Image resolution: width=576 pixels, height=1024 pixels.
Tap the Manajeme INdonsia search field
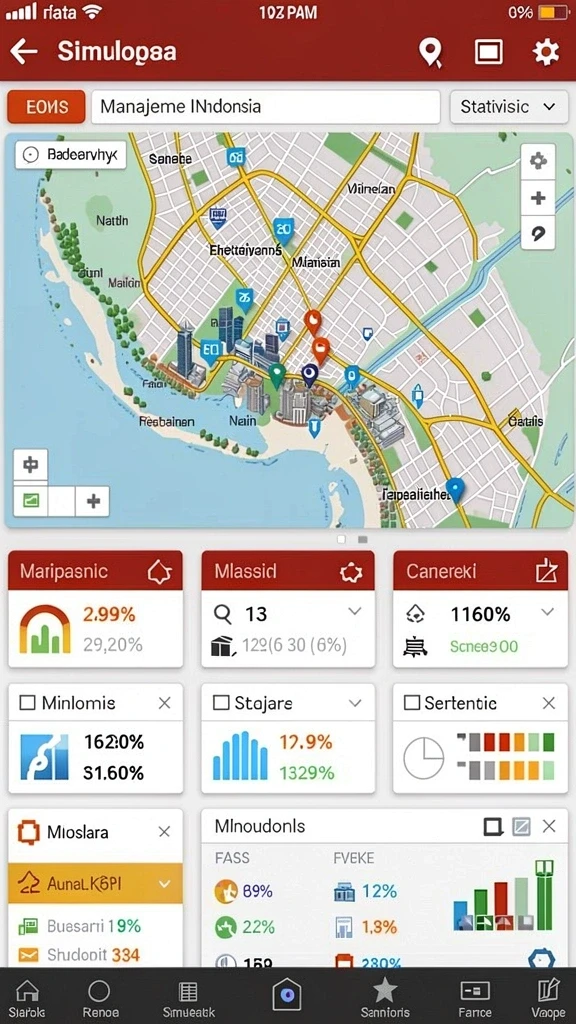click(265, 106)
